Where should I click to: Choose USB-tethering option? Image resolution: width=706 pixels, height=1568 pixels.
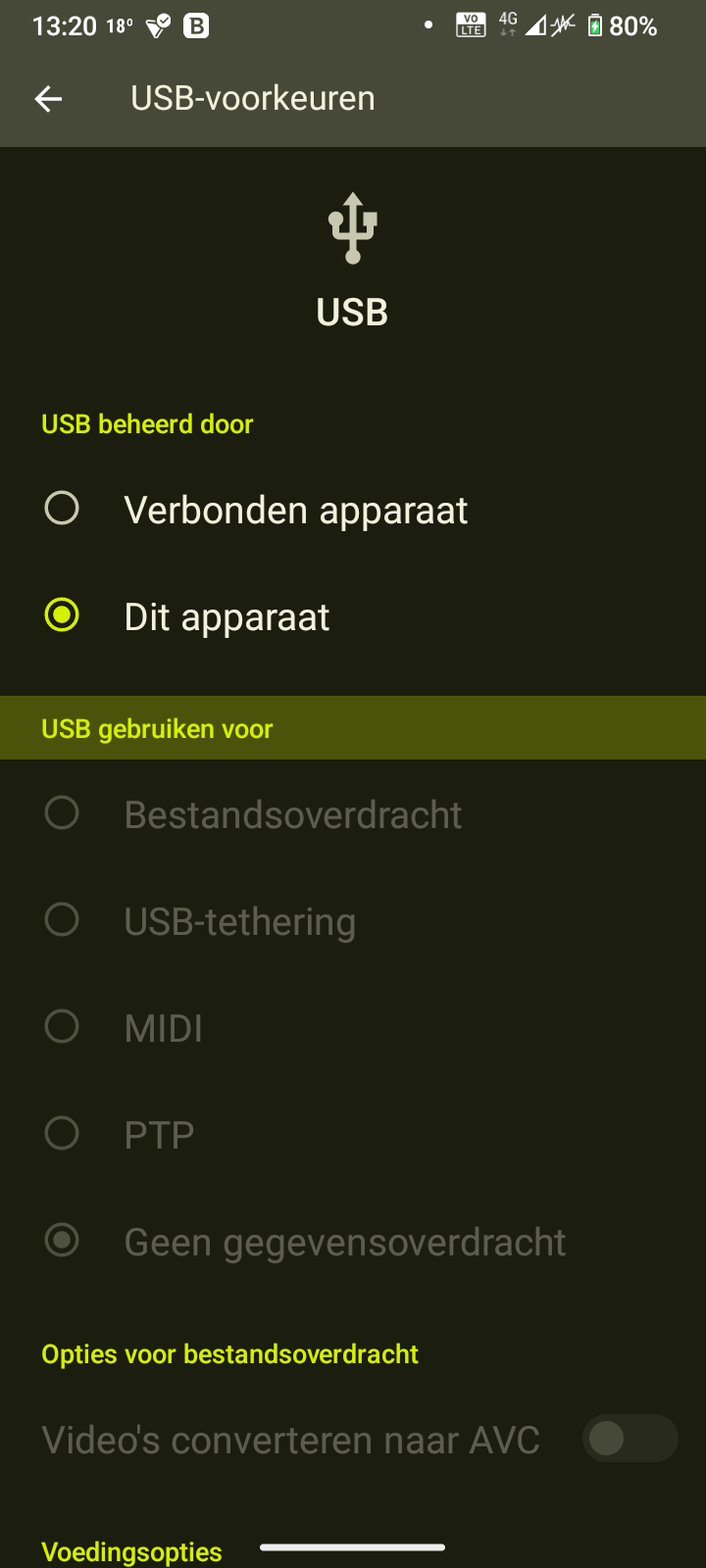(x=239, y=921)
